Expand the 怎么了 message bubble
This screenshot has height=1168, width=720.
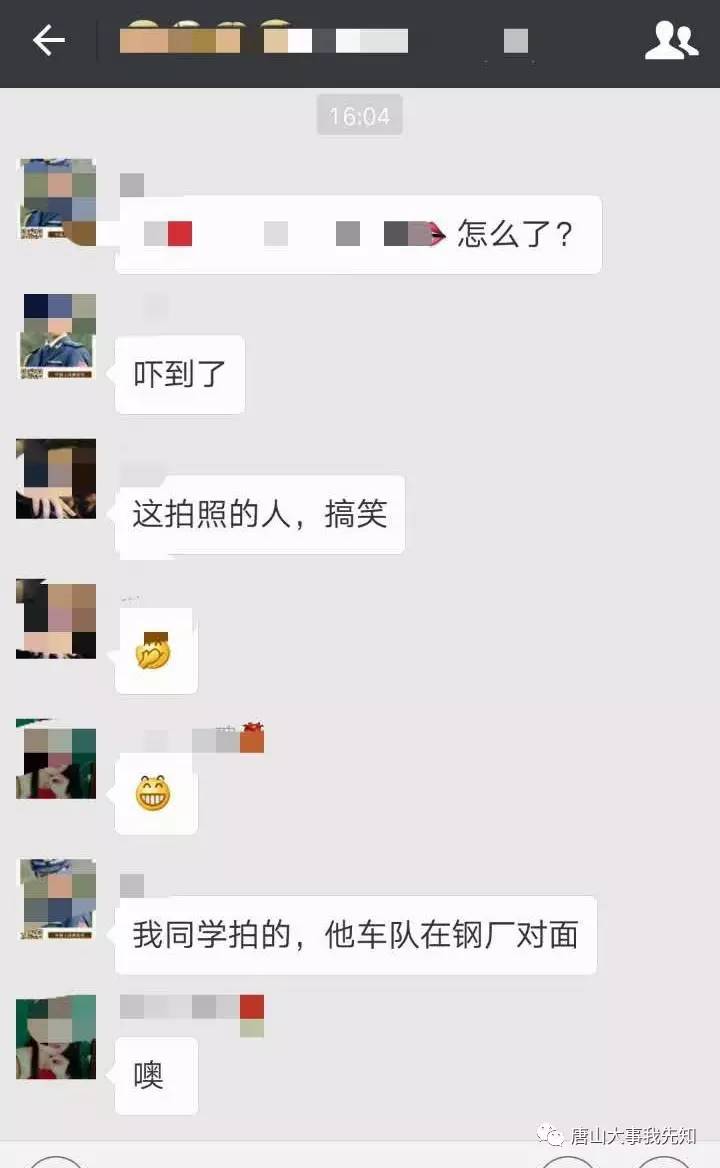(357, 234)
